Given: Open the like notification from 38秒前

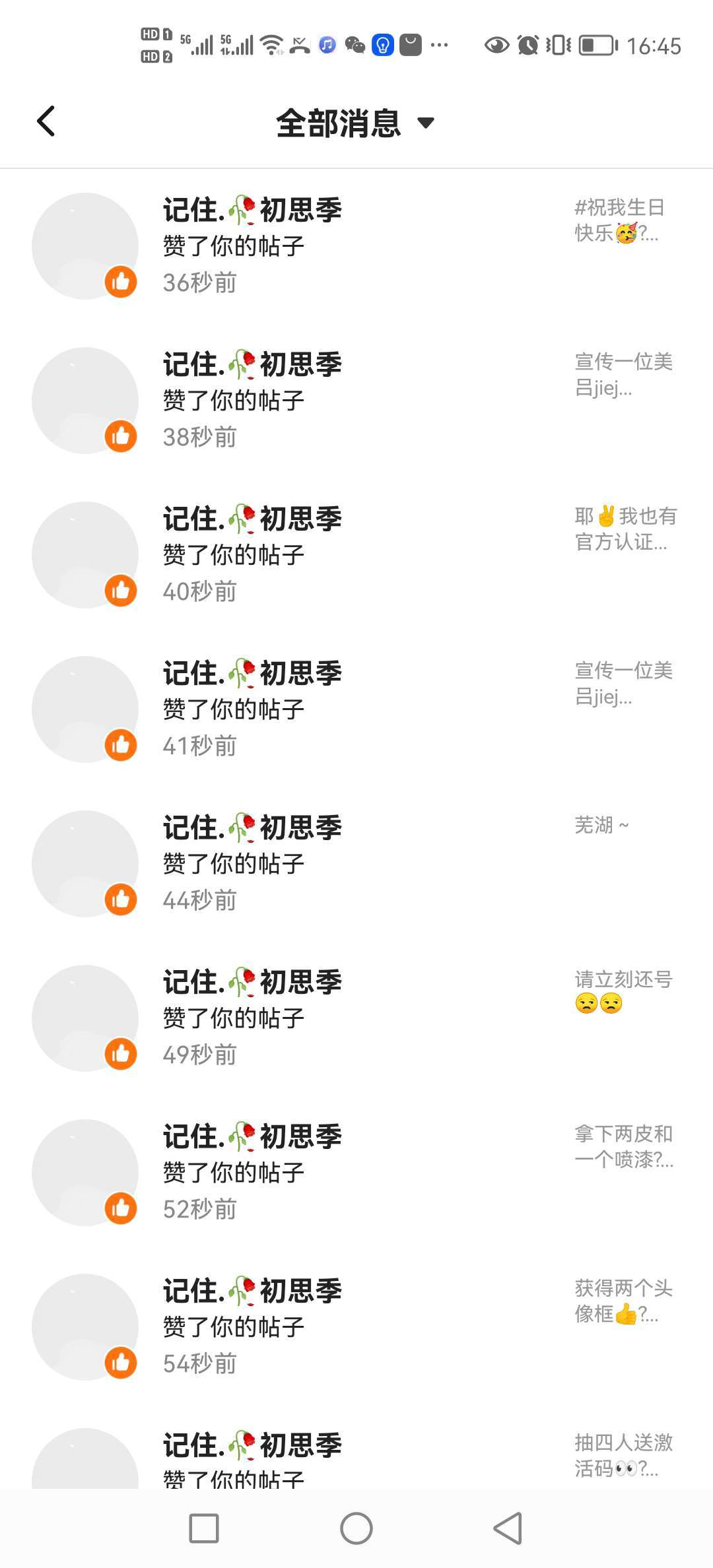Looking at the screenshot, I should click(x=356, y=401).
